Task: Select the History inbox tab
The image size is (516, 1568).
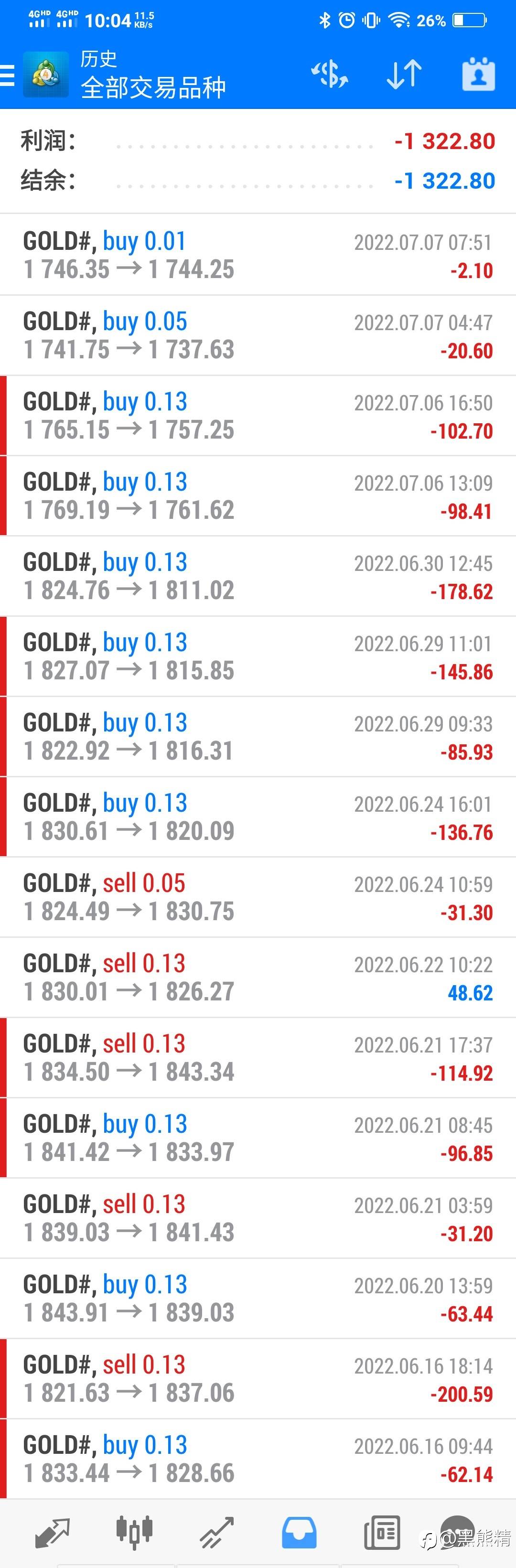Action: coord(299,1533)
